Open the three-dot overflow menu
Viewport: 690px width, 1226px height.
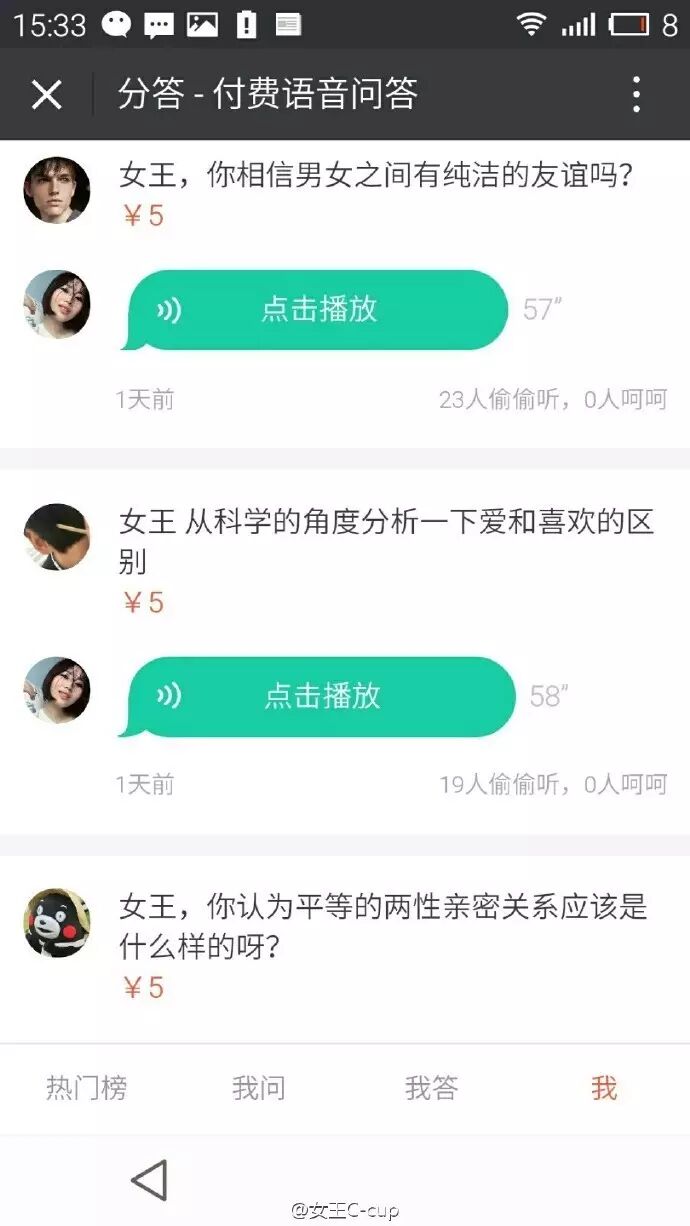click(636, 95)
